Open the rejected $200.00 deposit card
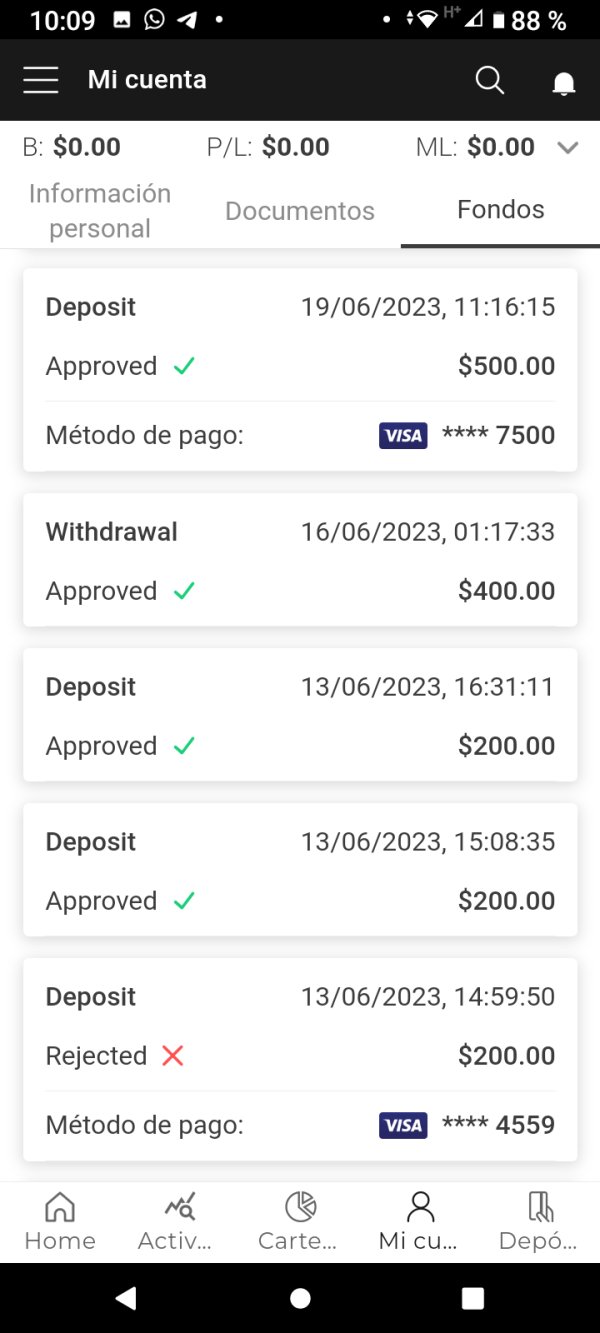This screenshot has height=1333, width=600. click(300, 1060)
